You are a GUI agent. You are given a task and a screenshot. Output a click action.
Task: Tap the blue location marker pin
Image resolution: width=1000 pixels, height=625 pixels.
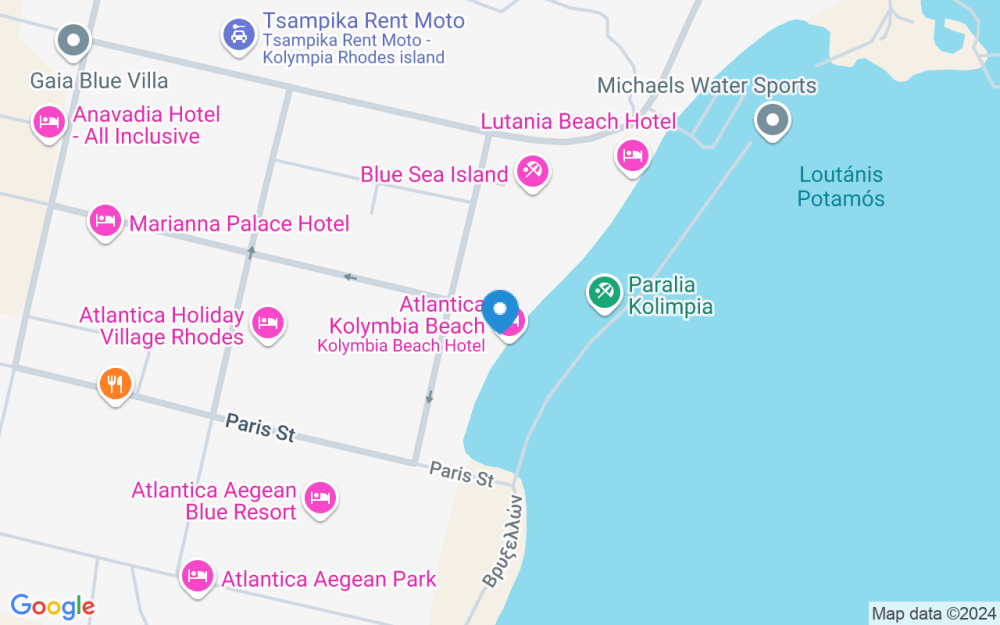[x=500, y=311]
